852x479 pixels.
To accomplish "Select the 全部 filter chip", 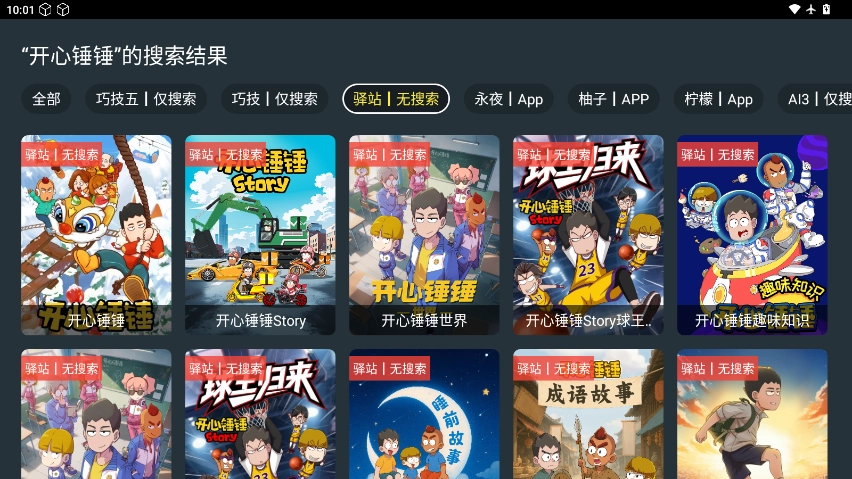I will click(x=46, y=99).
